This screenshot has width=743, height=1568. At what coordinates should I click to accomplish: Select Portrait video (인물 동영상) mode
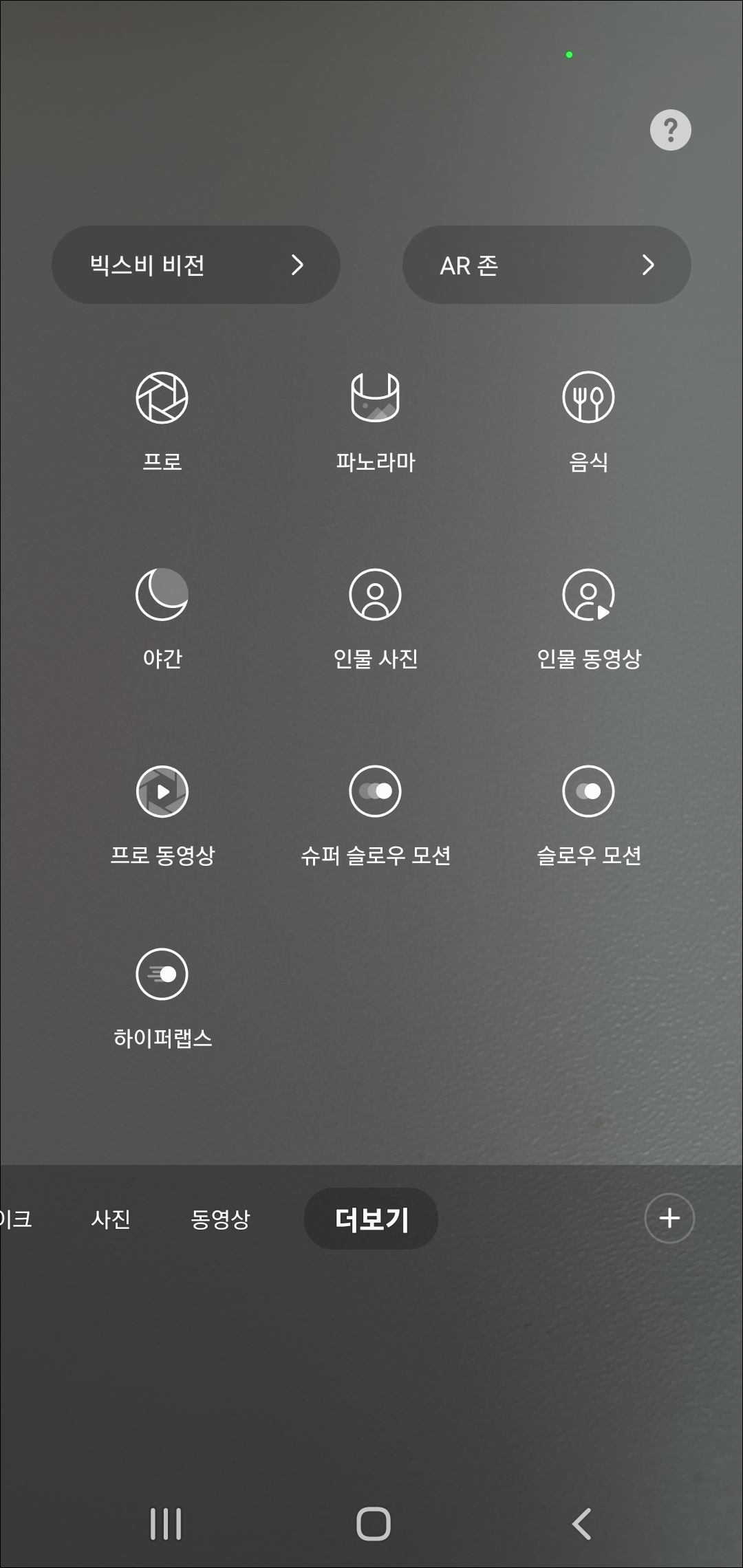point(588,594)
